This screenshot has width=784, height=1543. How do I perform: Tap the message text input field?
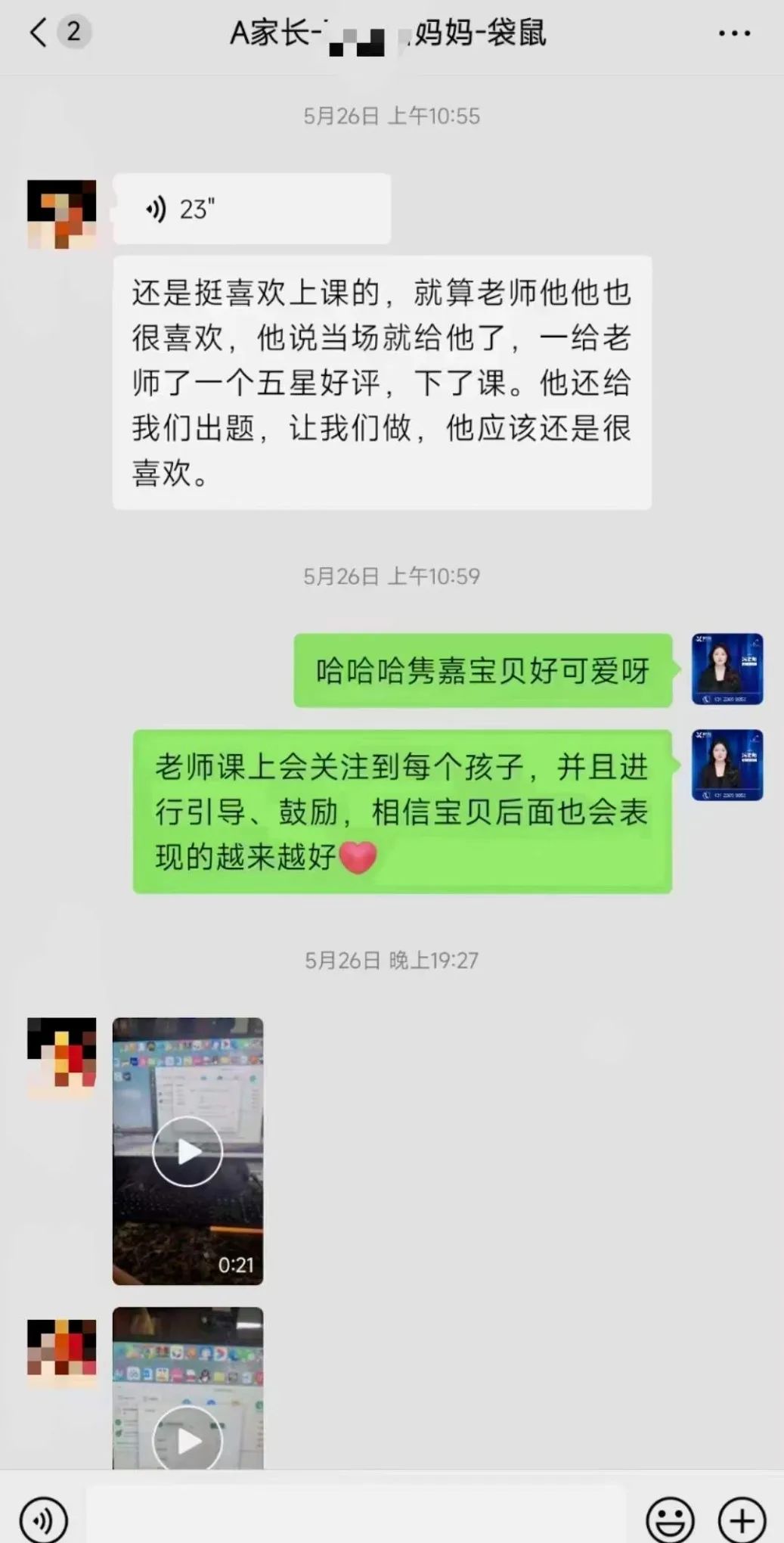coord(355,1517)
